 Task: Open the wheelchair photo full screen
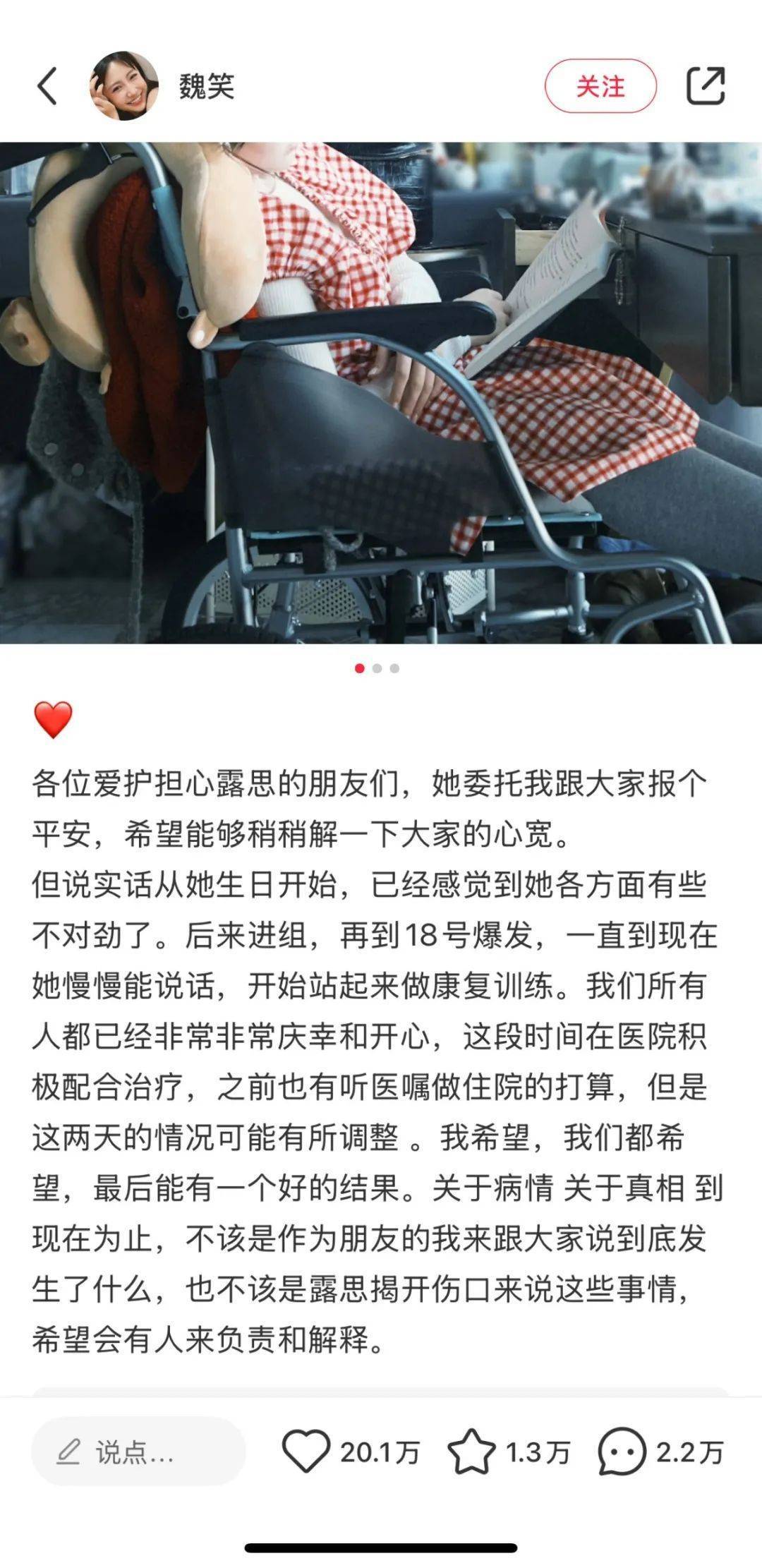coord(381,393)
